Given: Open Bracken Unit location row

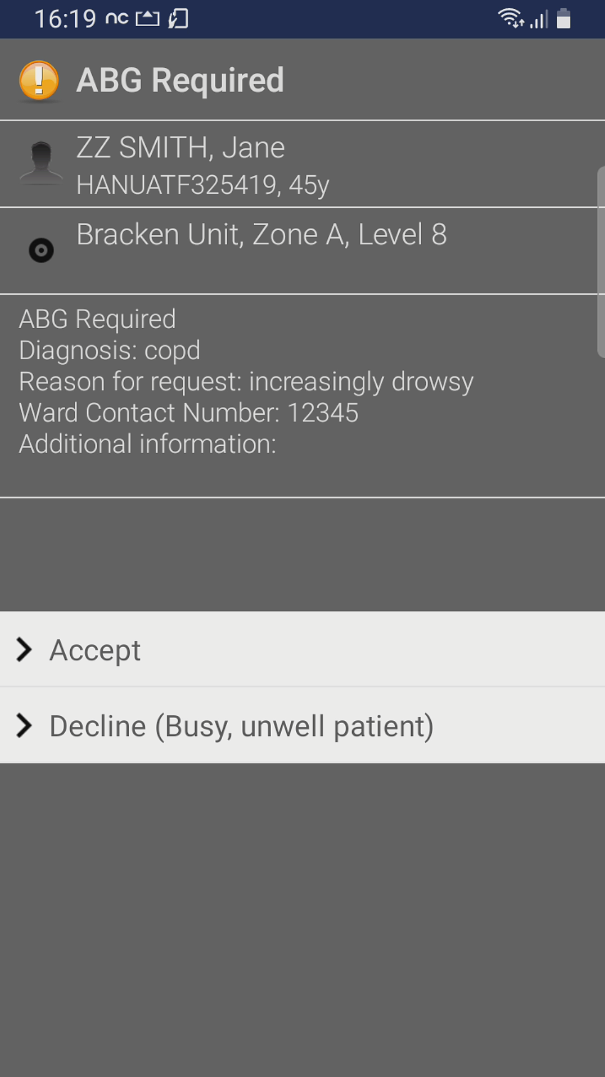Looking at the screenshot, I should pos(302,250).
